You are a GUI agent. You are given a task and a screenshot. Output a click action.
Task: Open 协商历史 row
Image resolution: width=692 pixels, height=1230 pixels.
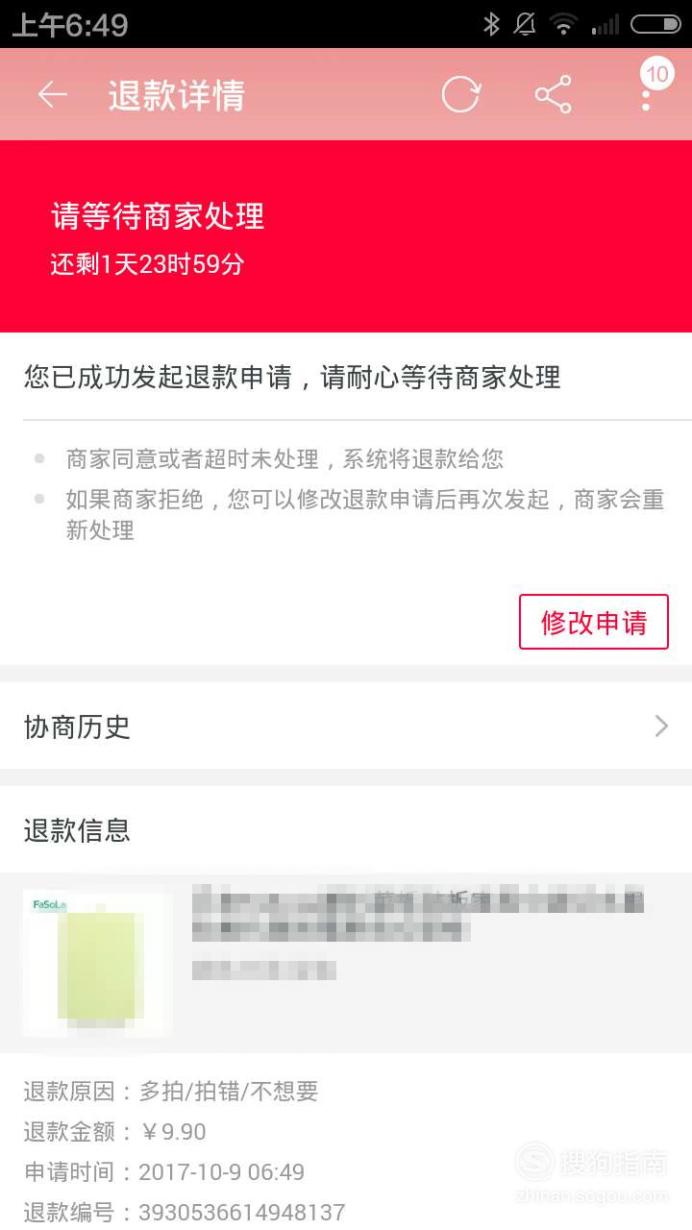pyautogui.click(x=346, y=727)
